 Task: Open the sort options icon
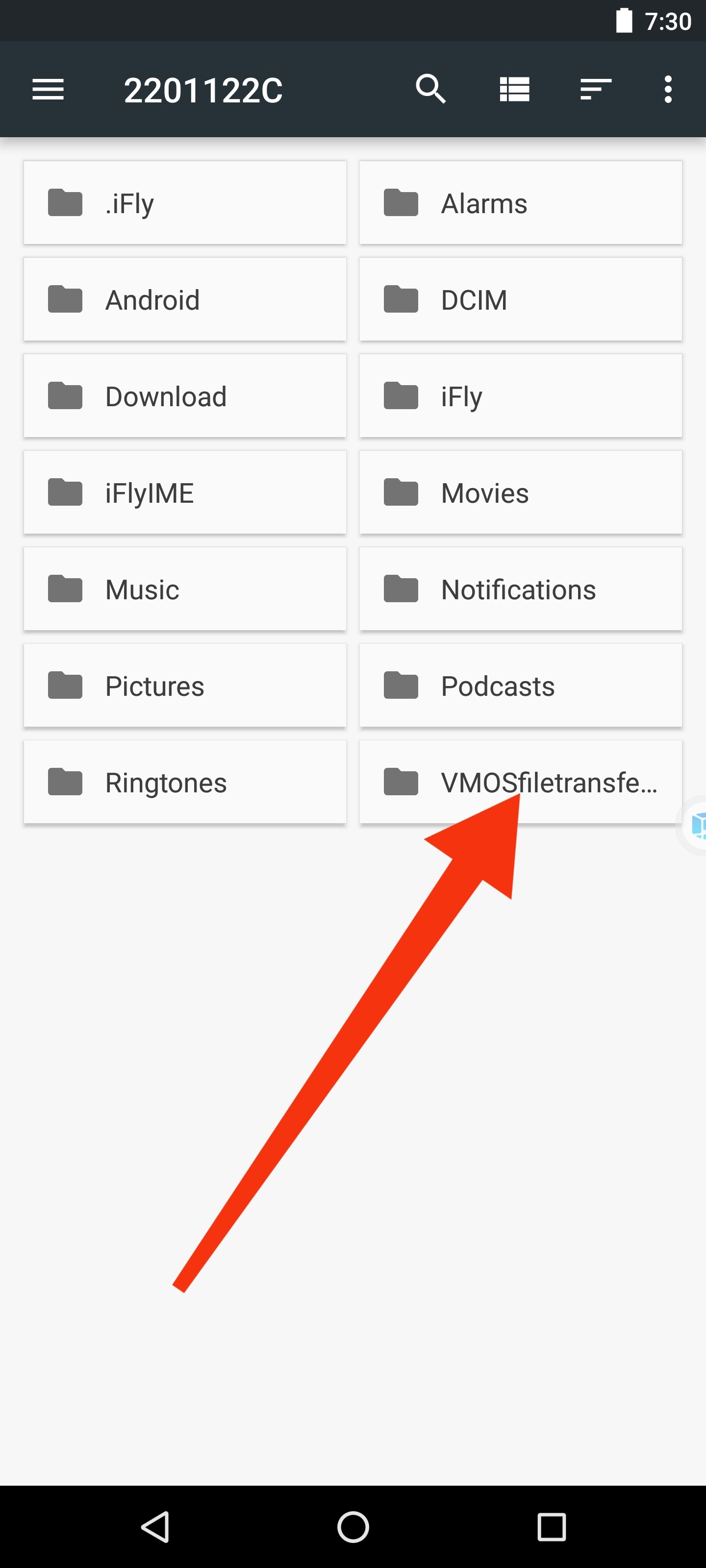[x=595, y=90]
